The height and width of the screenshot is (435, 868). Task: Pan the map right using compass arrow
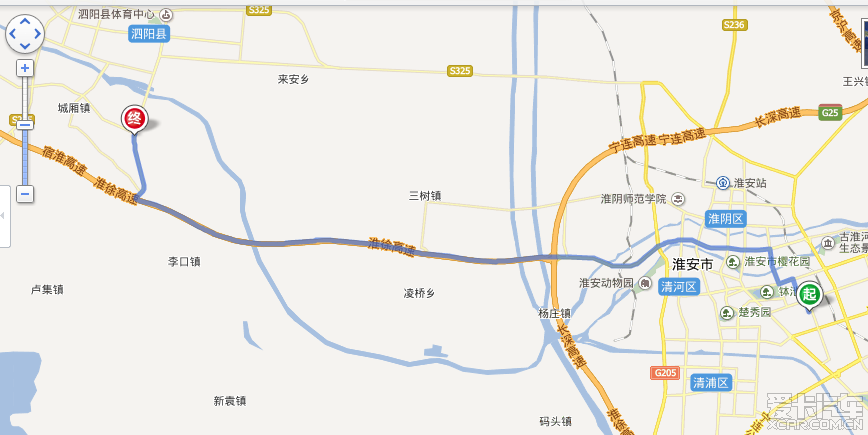(x=39, y=34)
